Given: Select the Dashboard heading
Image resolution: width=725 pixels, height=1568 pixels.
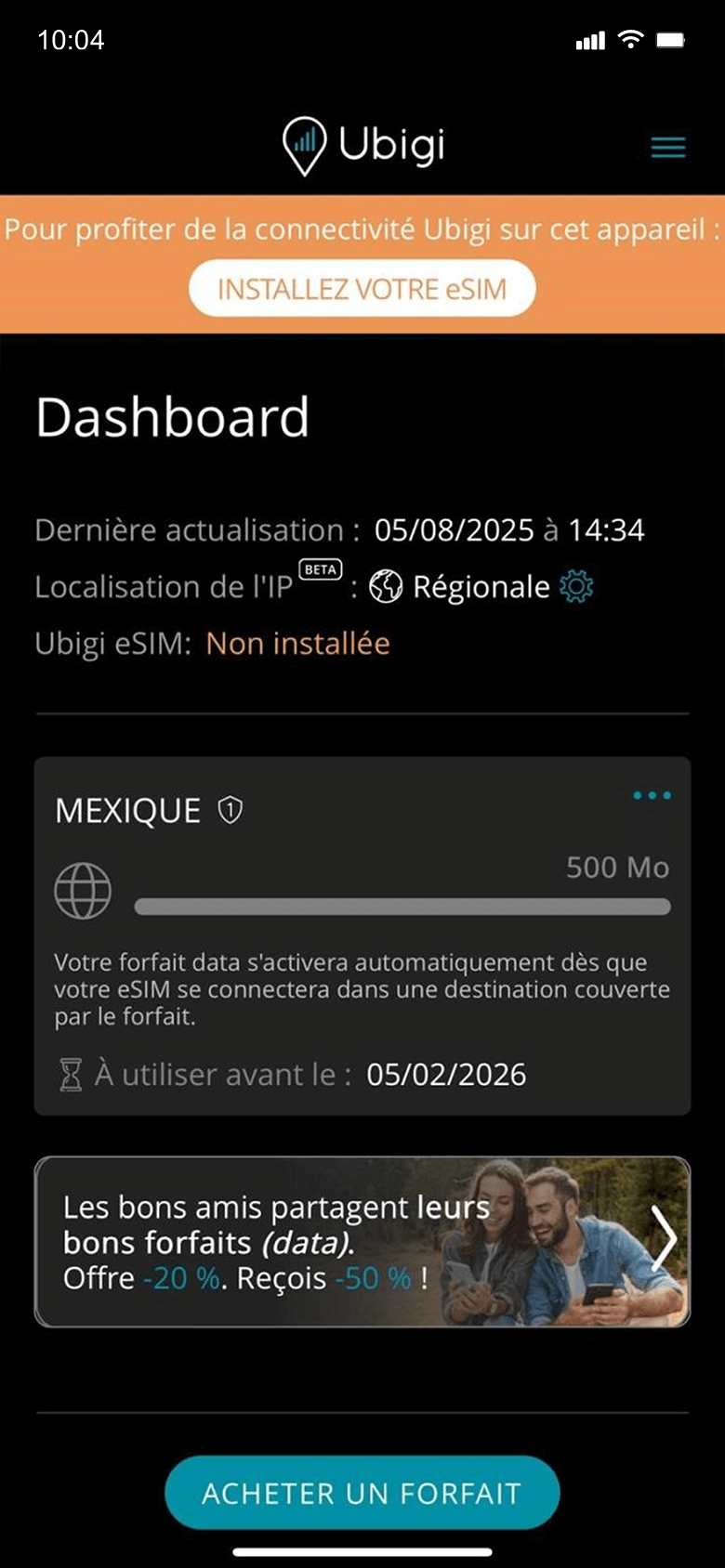Looking at the screenshot, I should (172, 416).
